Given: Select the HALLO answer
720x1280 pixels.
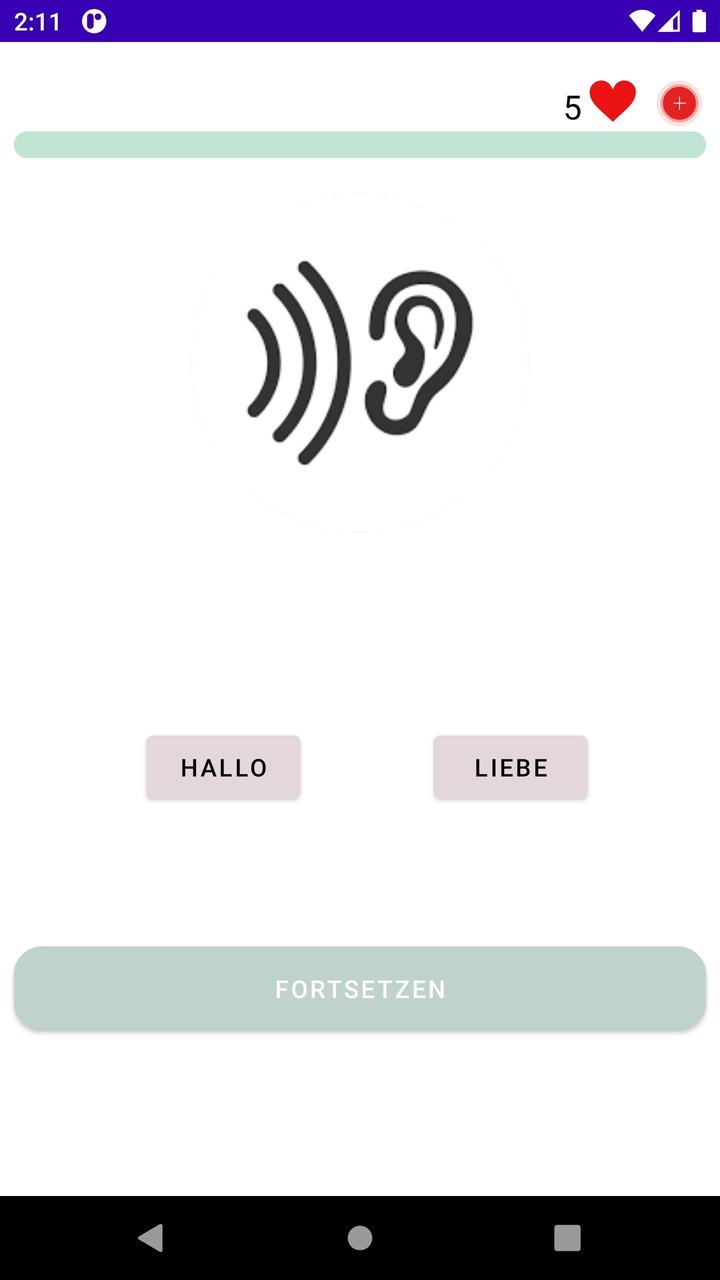Looking at the screenshot, I should (223, 768).
